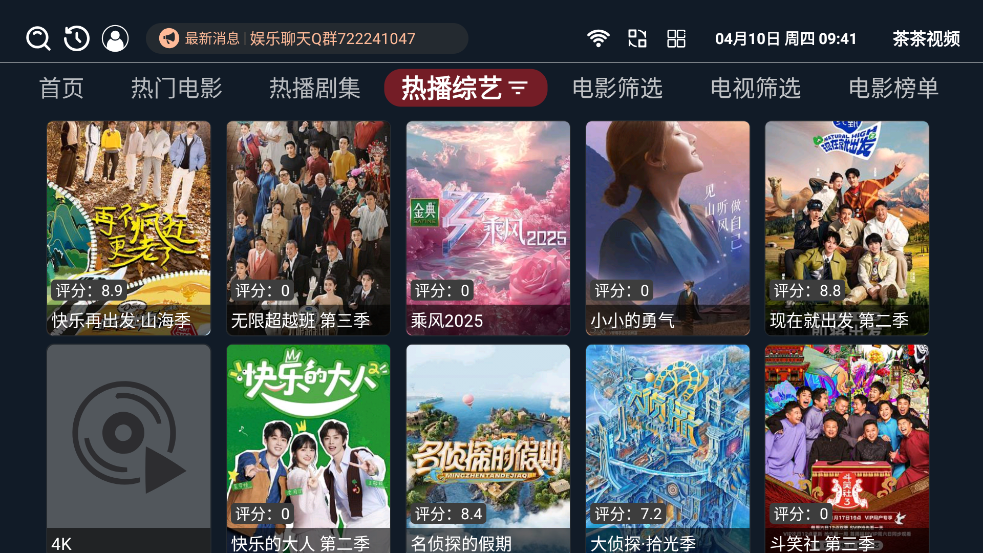983x553 pixels.
Task: Open 无限超越班 第三季 show
Action: coord(308,228)
